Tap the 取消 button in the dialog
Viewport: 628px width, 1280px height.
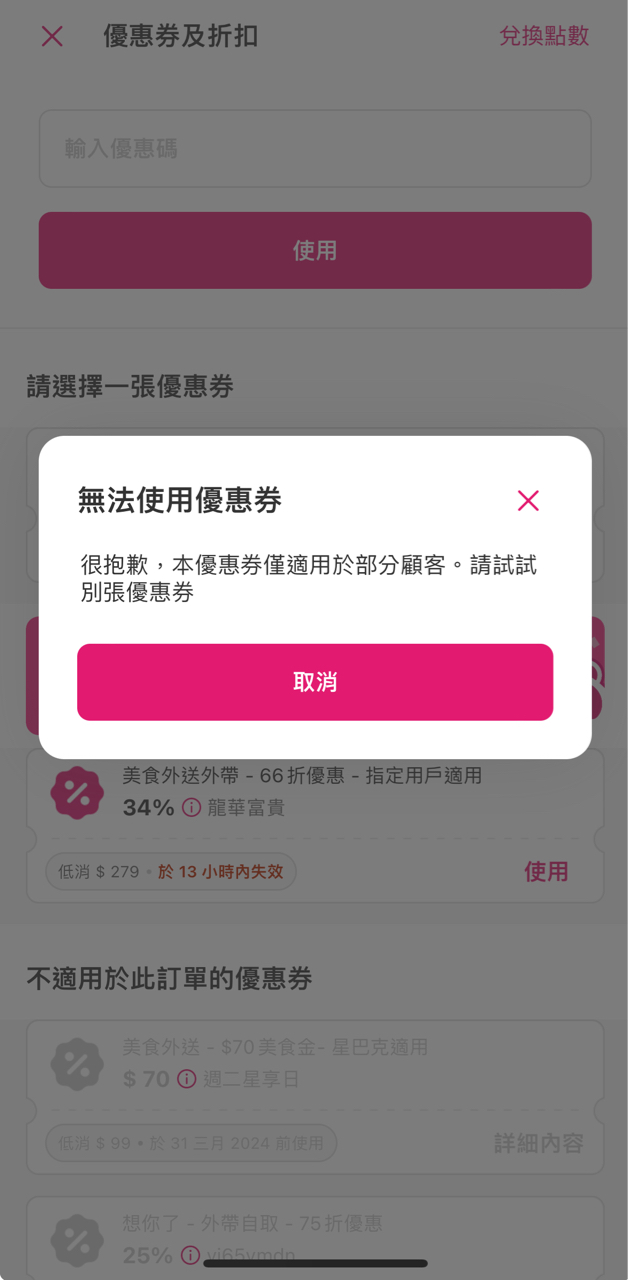(x=315, y=682)
